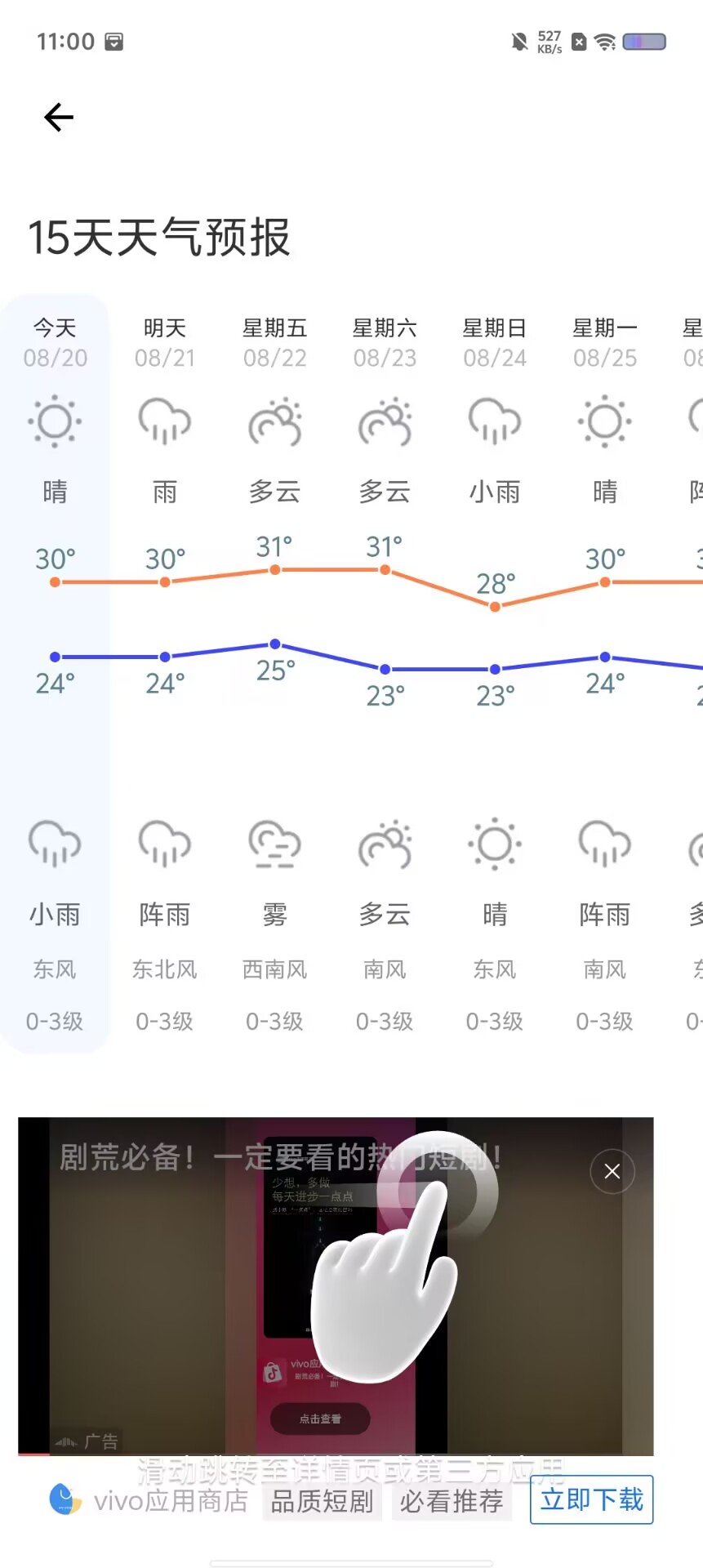This screenshot has width=703, height=1568.
Task: Close the short drama ad
Action: pyautogui.click(x=612, y=1171)
